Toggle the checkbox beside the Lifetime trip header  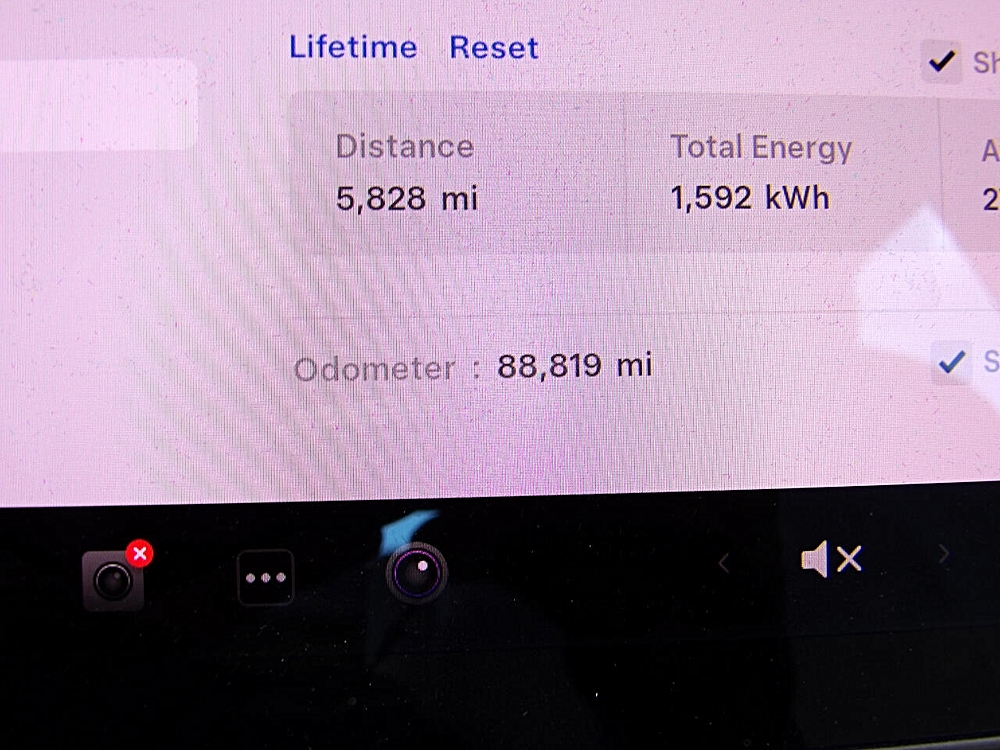click(940, 62)
